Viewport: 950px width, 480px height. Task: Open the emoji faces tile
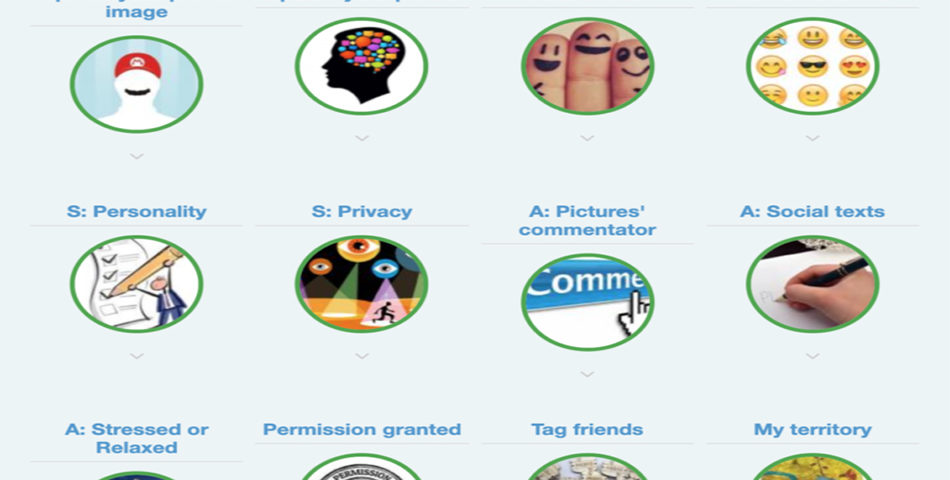[812, 66]
